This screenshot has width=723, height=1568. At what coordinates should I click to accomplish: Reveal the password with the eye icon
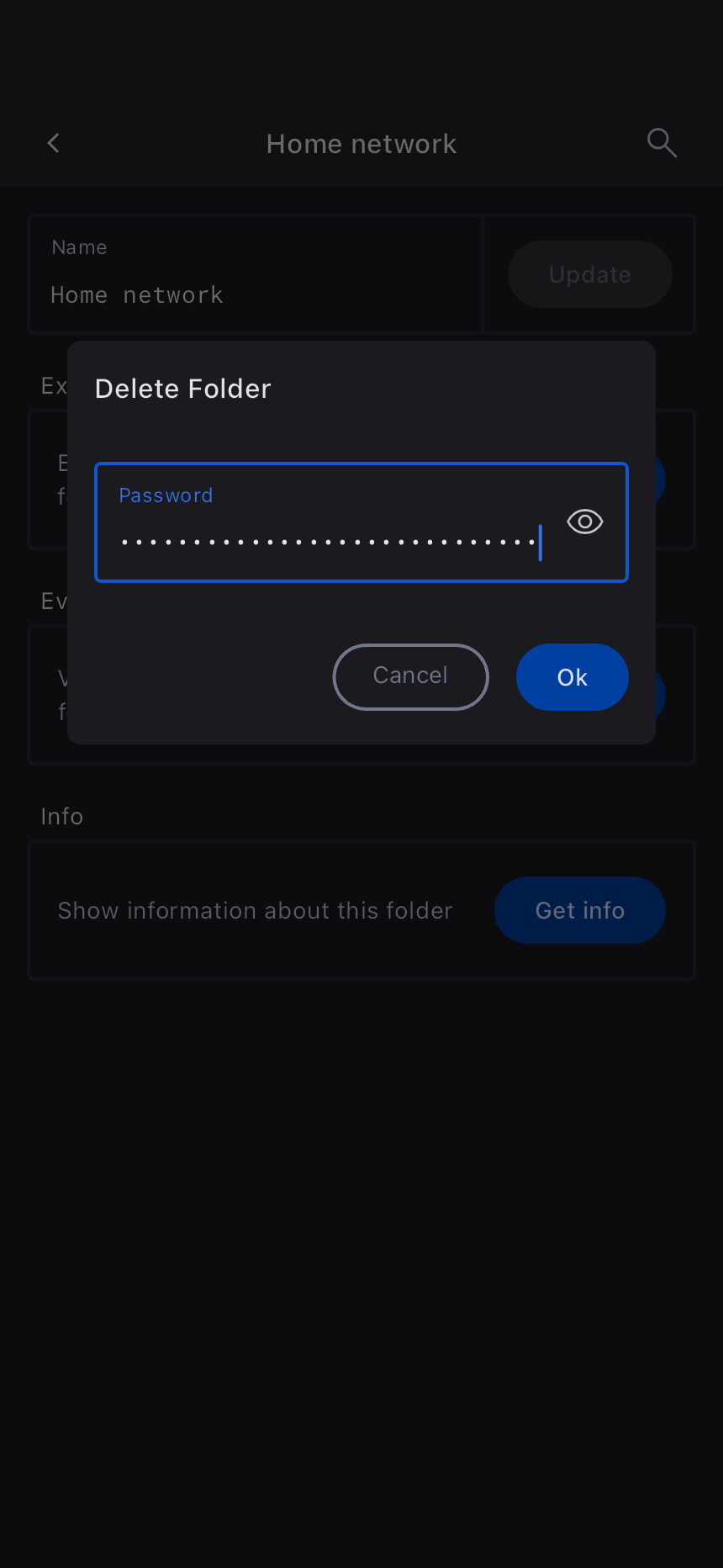[585, 522]
